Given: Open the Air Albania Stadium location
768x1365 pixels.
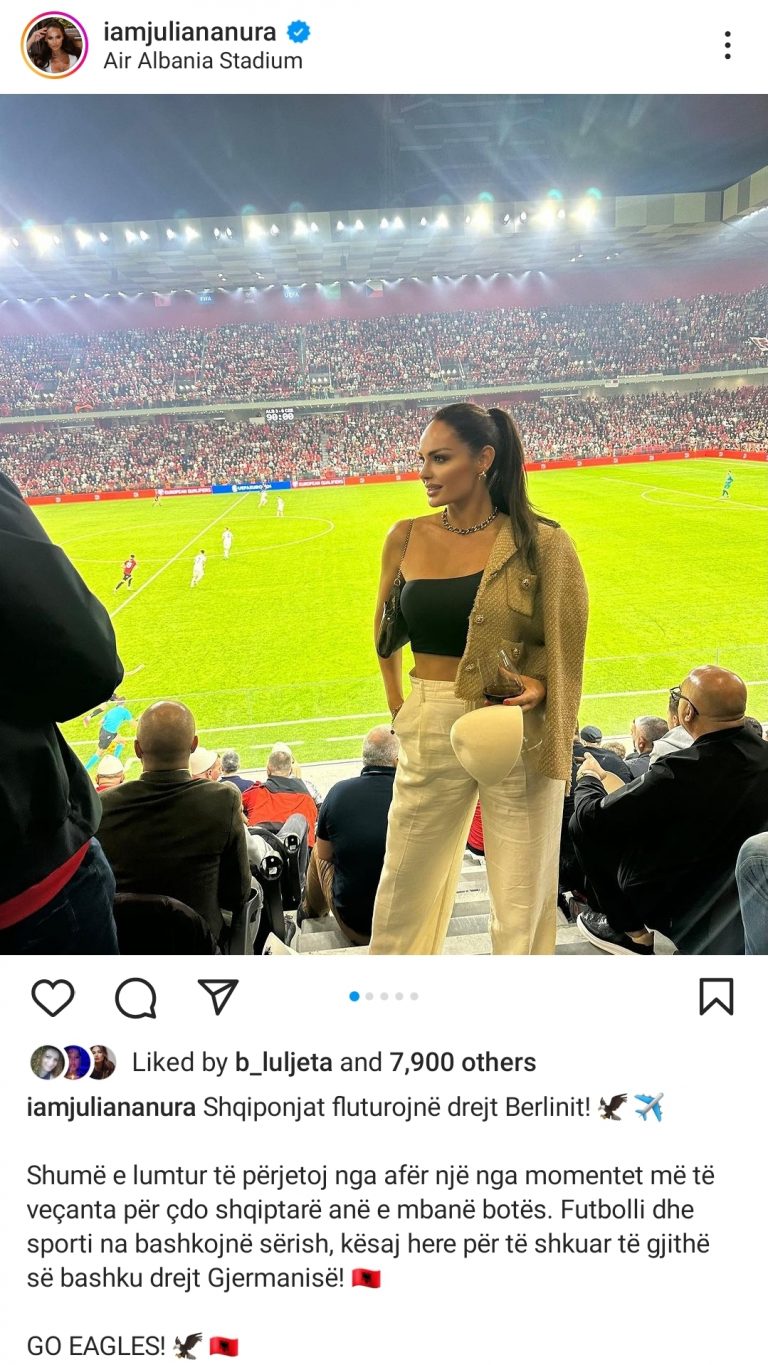Looking at the screenshot, I should click(202, 61).
